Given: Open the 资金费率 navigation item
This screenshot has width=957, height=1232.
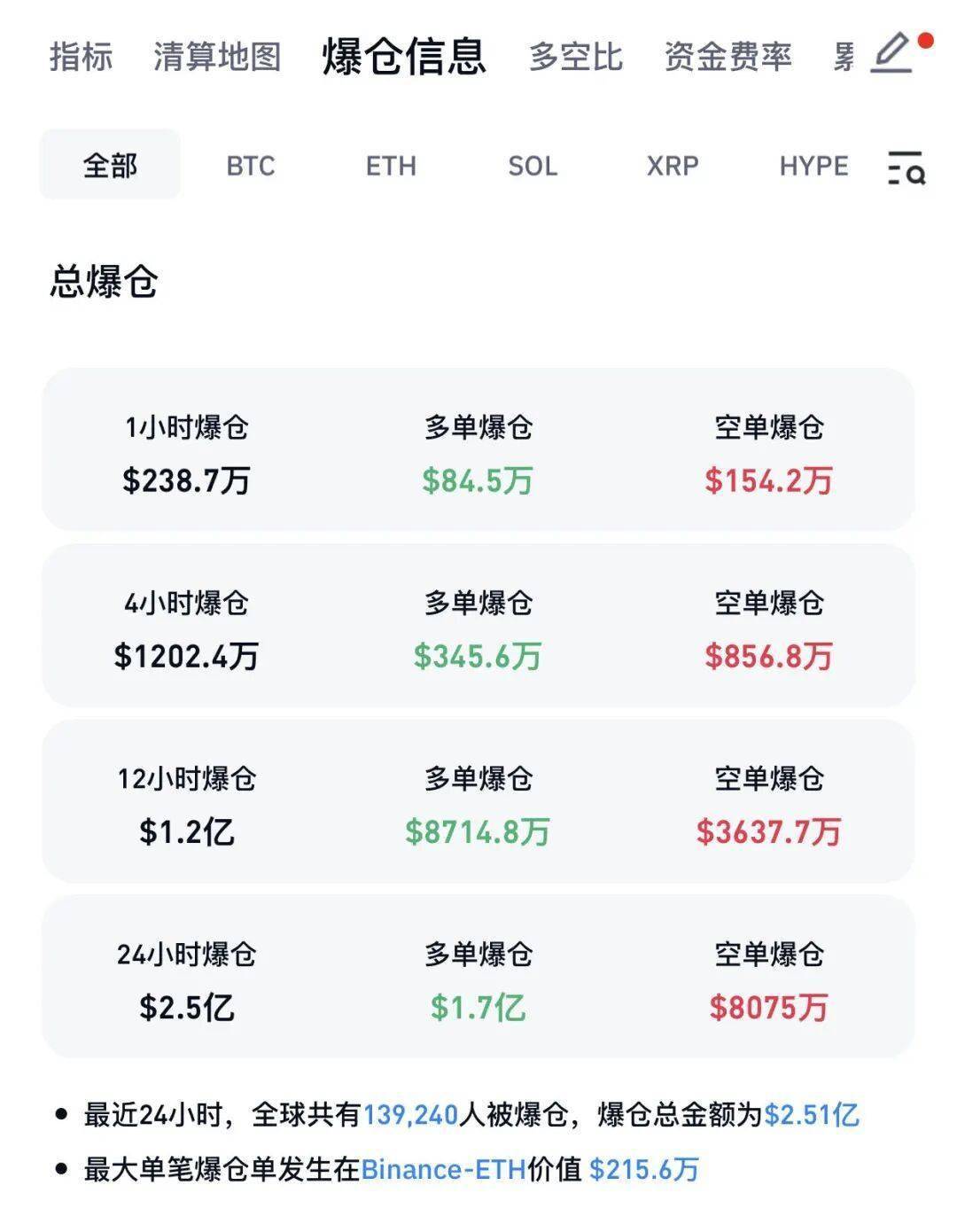Looking at the screenshot, I should pos(727,57).
